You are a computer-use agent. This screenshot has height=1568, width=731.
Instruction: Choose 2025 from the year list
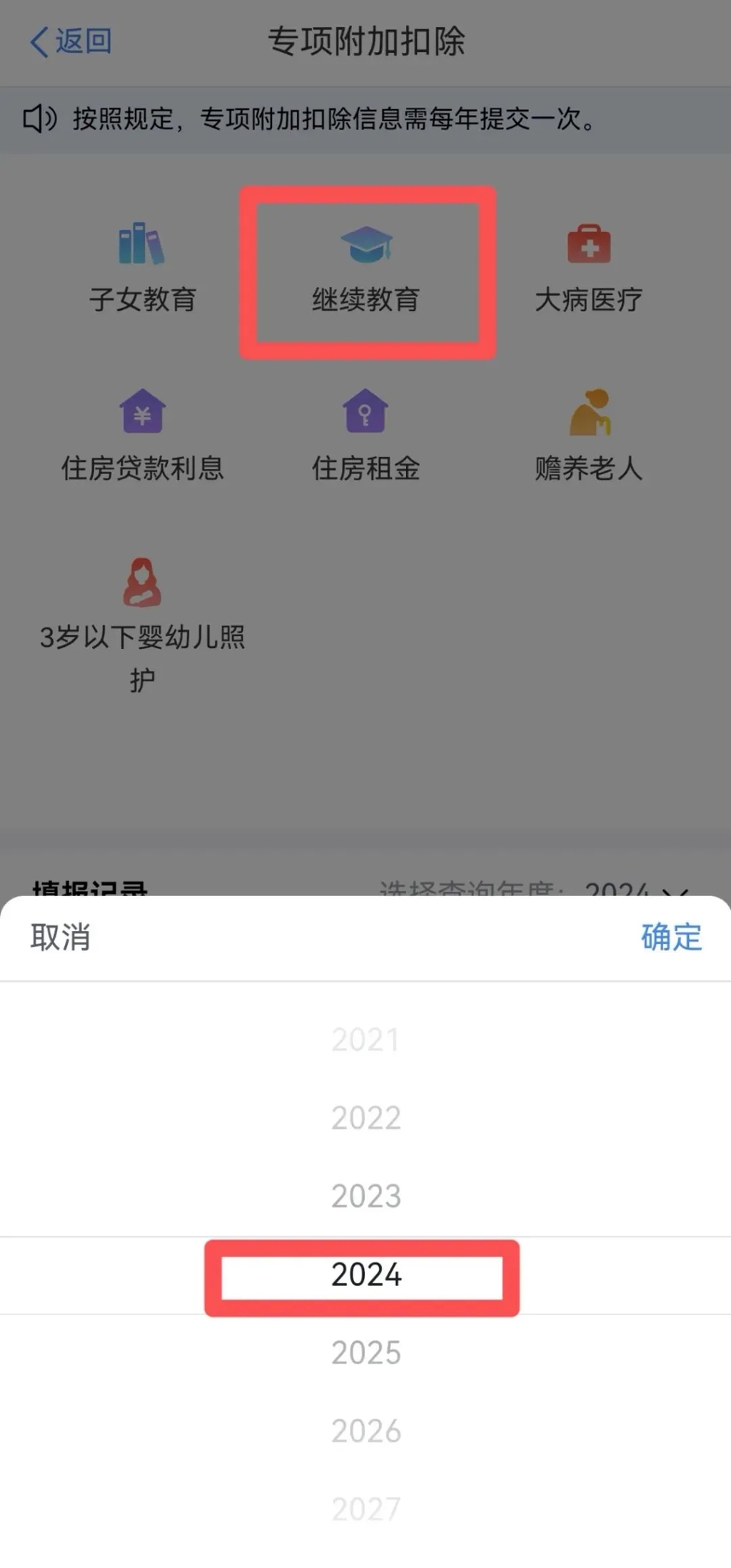tap(365, 1352)
